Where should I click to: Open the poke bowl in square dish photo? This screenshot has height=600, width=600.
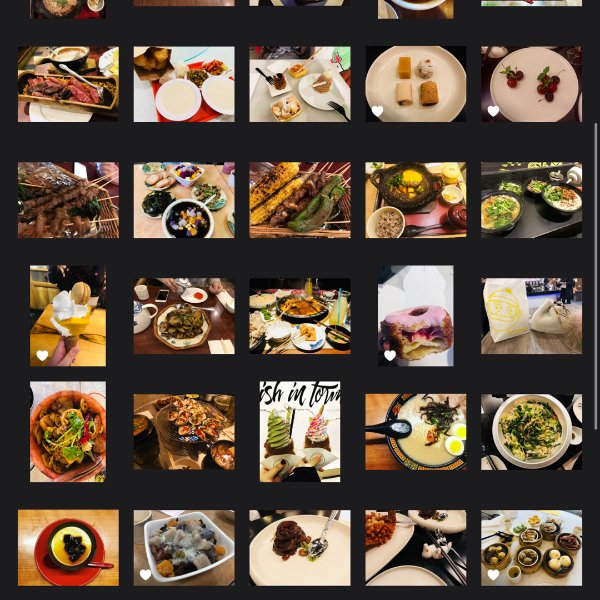point(184,548)
